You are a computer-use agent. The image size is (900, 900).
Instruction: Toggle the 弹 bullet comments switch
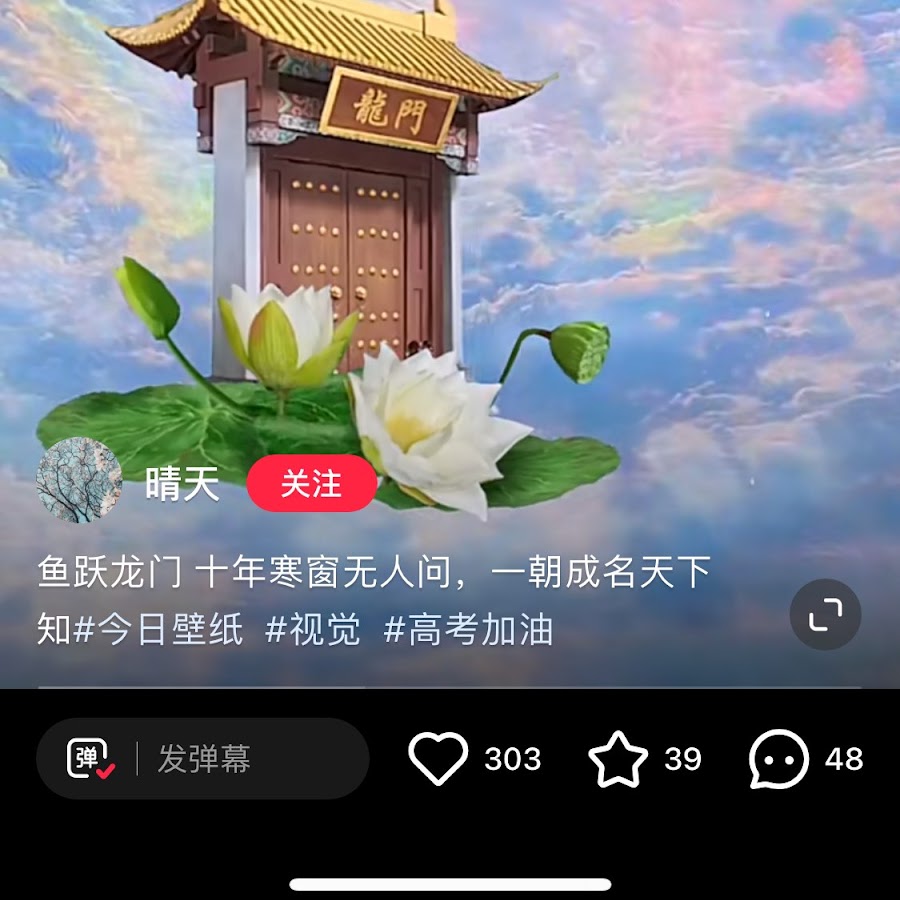coord(91,759)
